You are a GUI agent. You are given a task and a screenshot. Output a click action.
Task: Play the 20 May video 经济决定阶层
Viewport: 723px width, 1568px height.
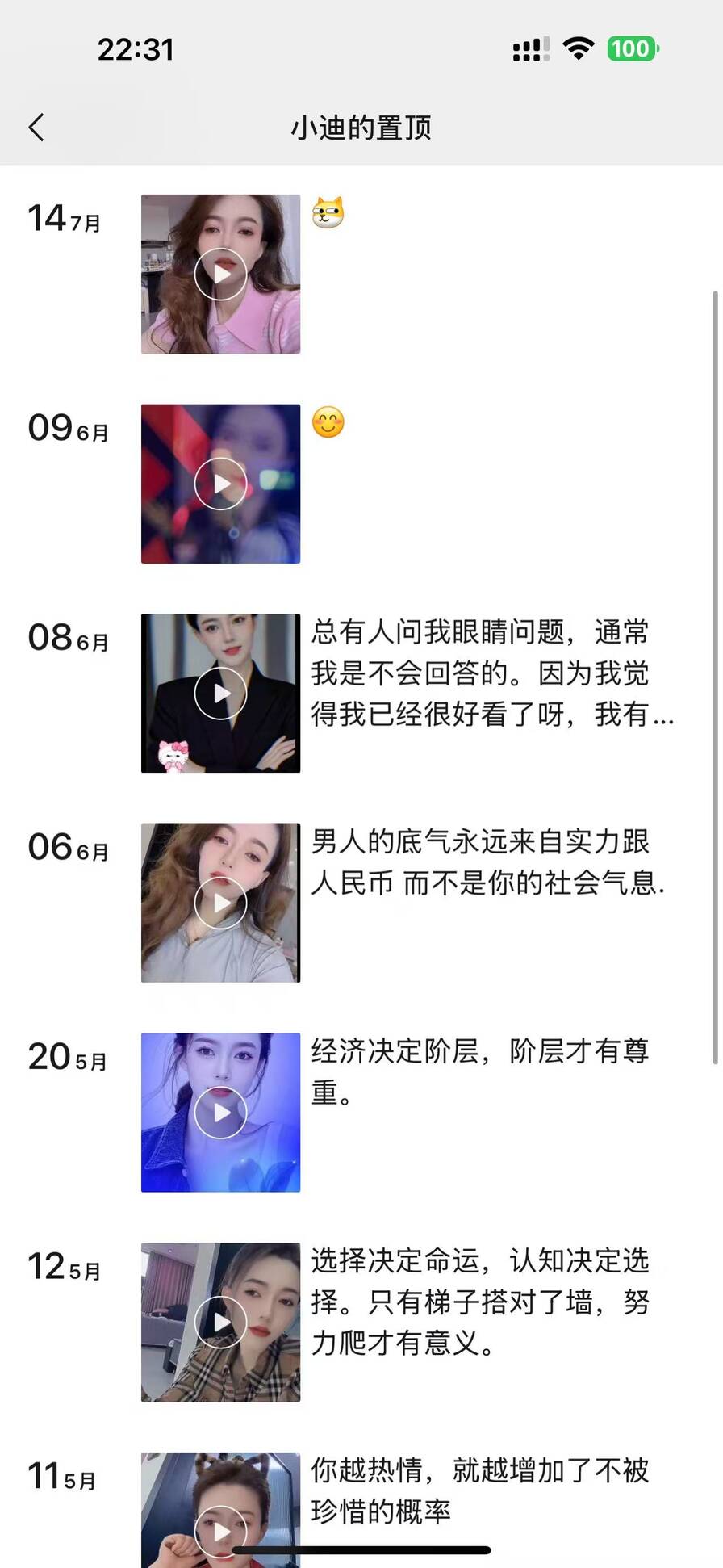pyautogui.click(x=220, y=1113)
